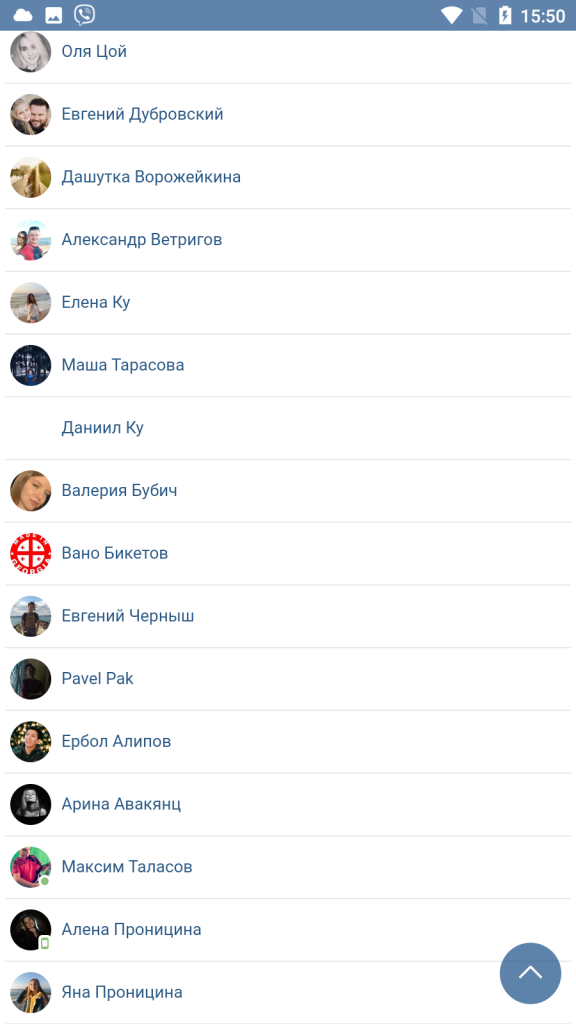Image resolution: width=576 pixels, height=1024 pixels.
Task: Open Маша Тарасова's profile
Action: pos(288,365)
